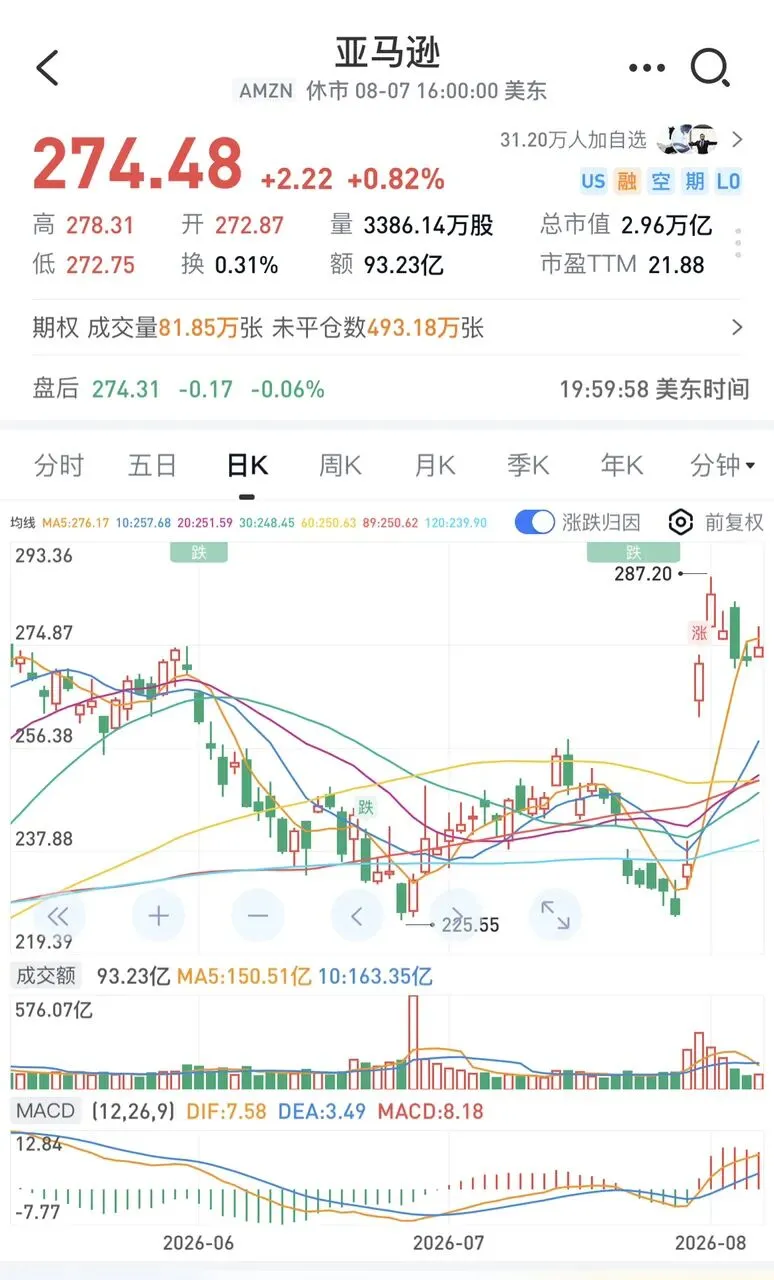
Task: Toggle the 涨跌归因 switch off
Action: click(x=535, y=522)
